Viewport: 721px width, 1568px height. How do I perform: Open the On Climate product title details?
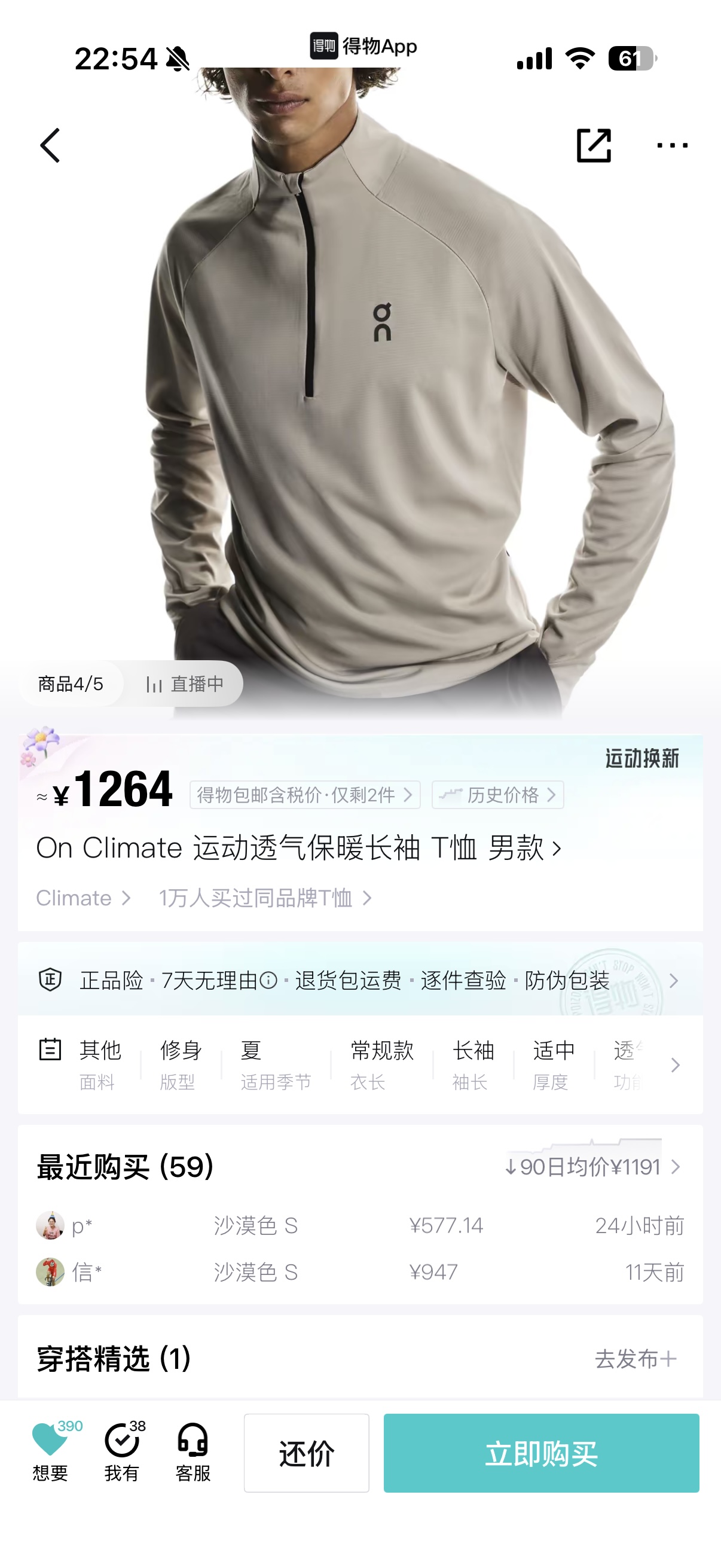(x=298, y=848)
